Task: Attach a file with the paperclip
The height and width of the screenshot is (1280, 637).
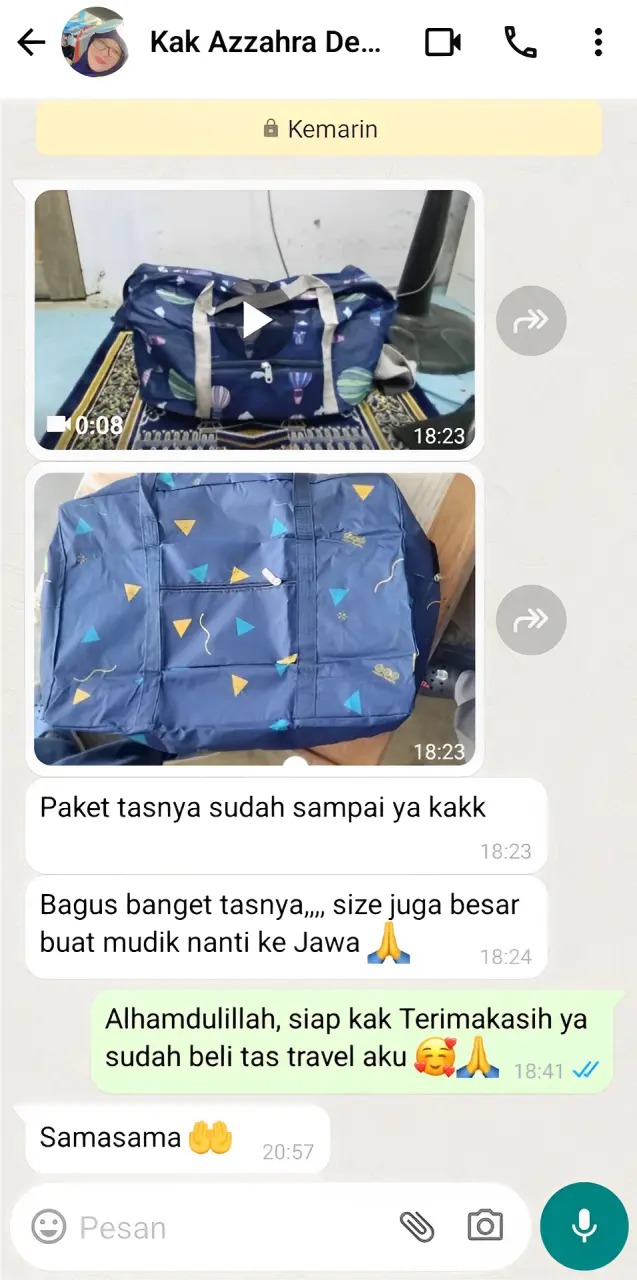Action: point(416,1226)
